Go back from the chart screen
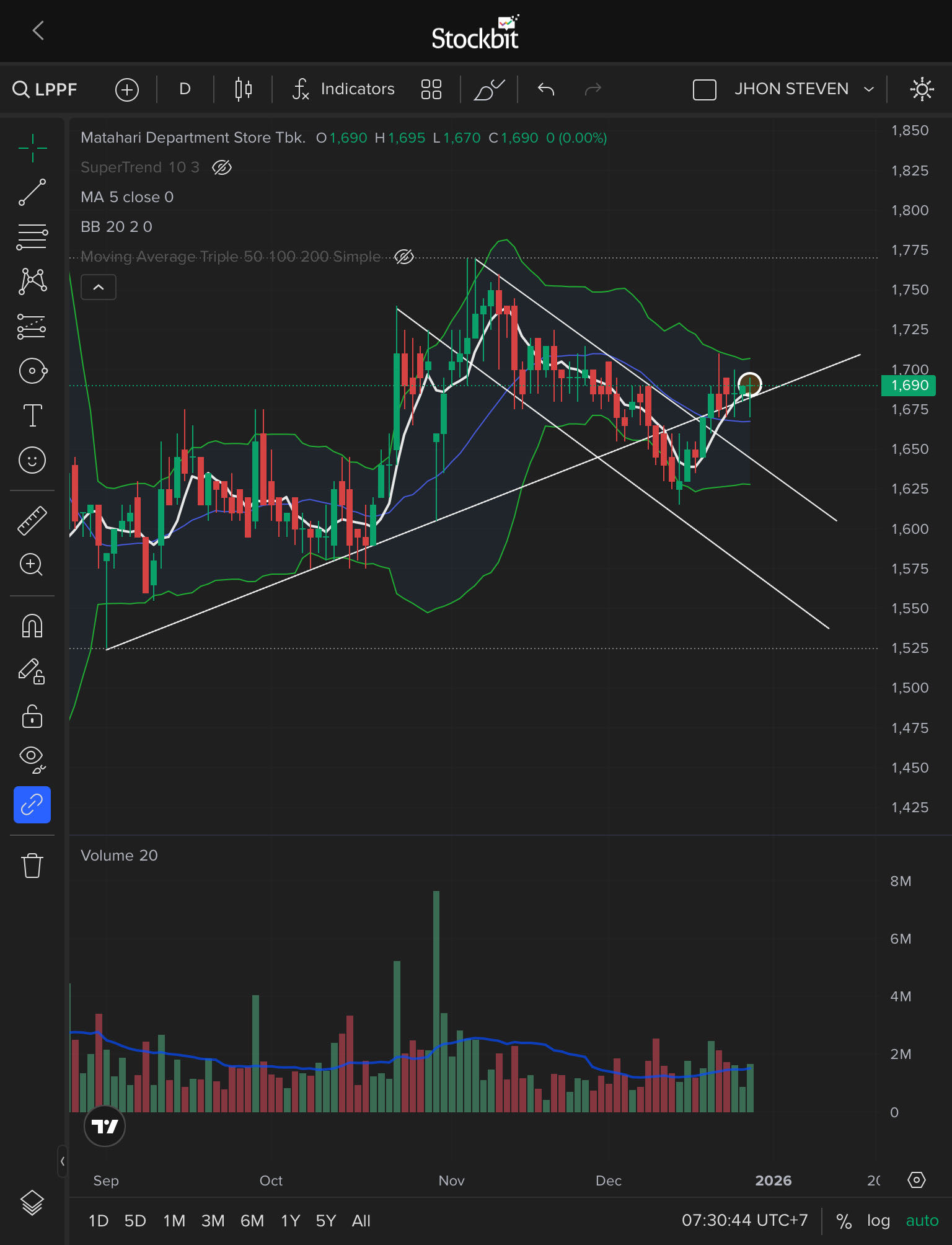This screenshot has width=952, height=1245. (x=38, y=30)
